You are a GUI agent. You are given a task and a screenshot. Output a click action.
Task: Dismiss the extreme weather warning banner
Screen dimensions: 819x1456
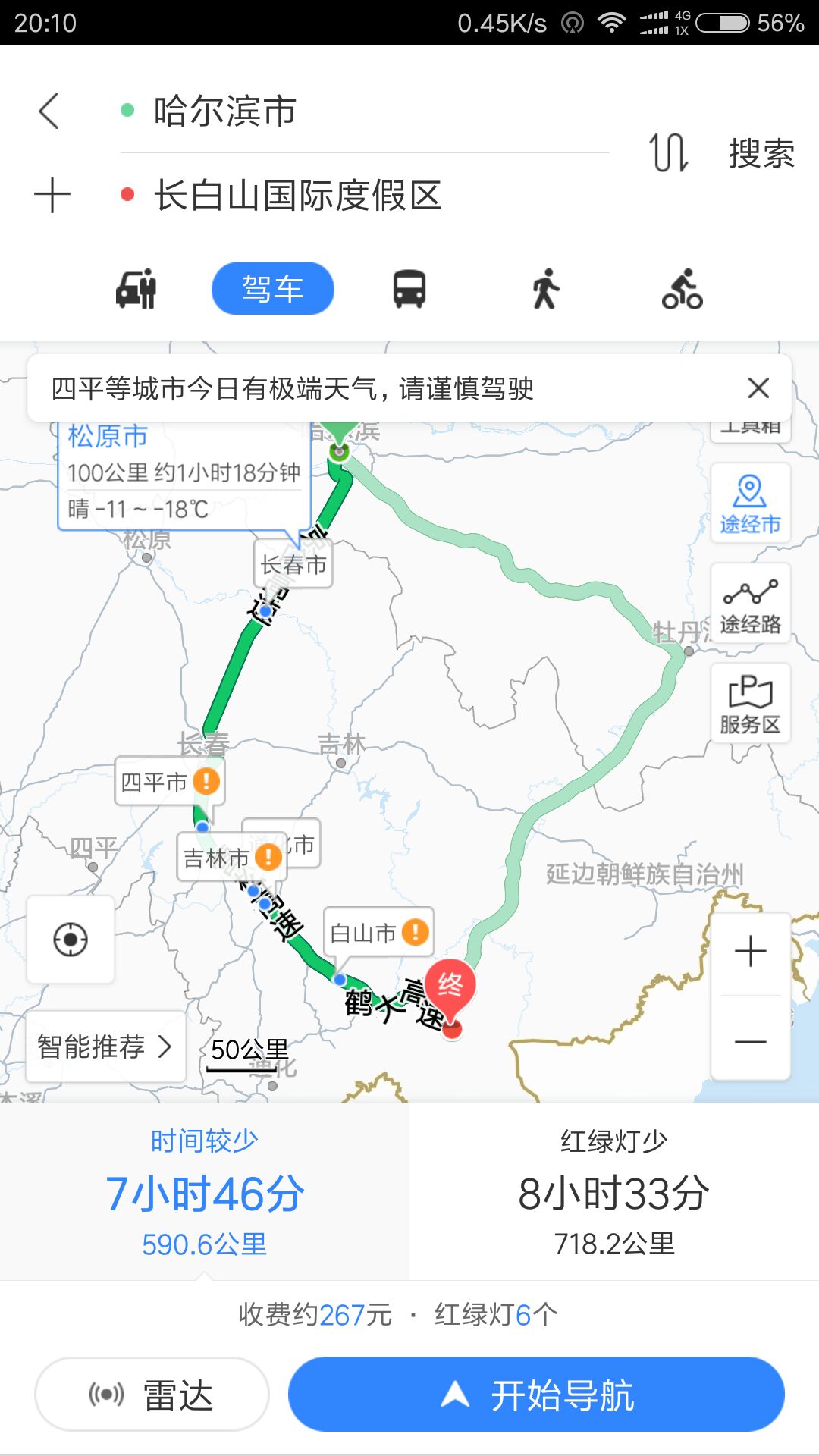click(x=758, y=388)
